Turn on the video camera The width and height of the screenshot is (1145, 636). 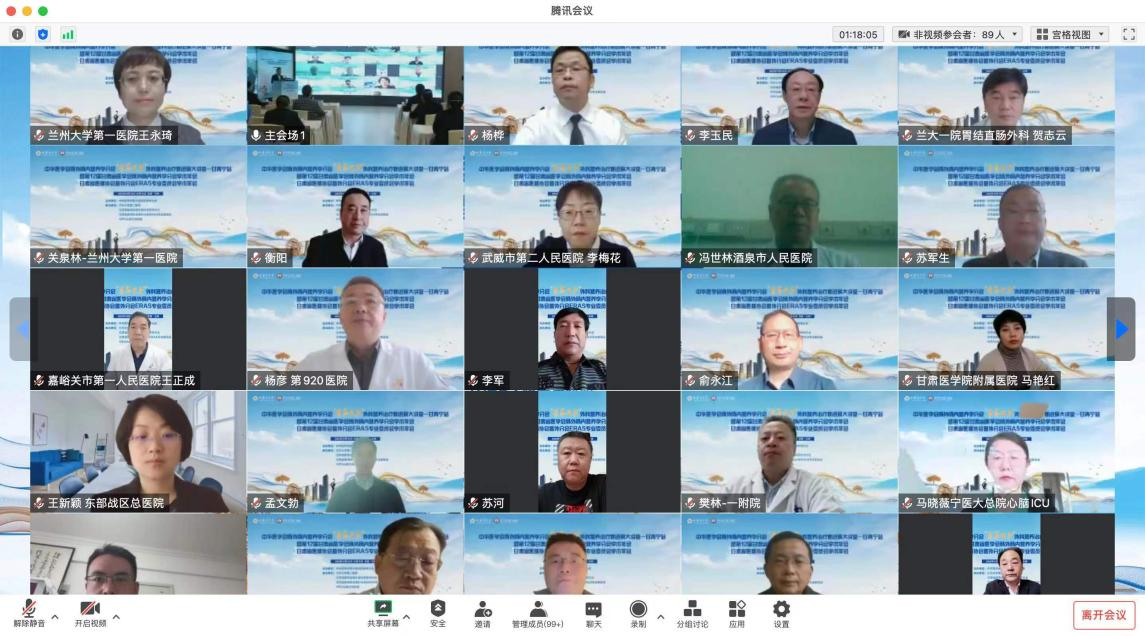tap(90, 611)
